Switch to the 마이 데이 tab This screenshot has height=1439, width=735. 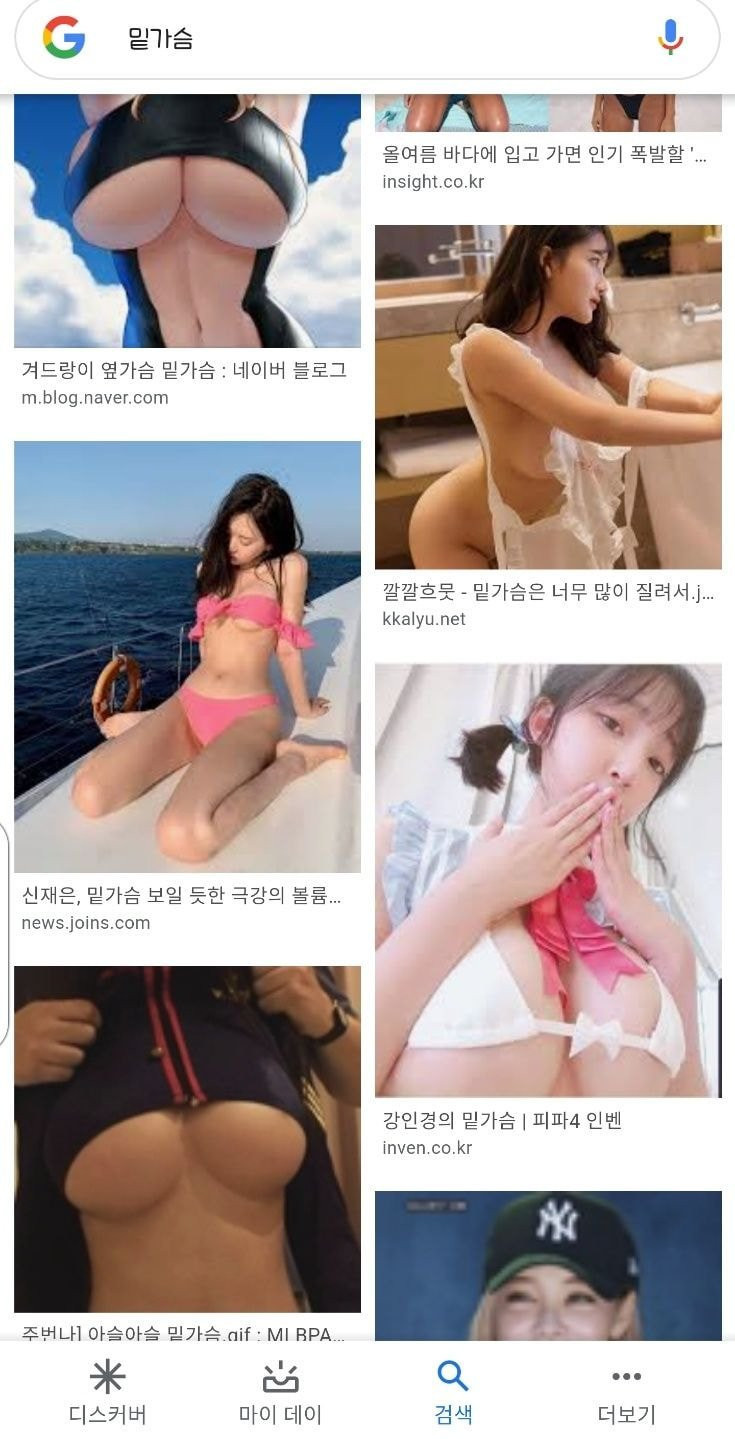(x=280, y=1392)
